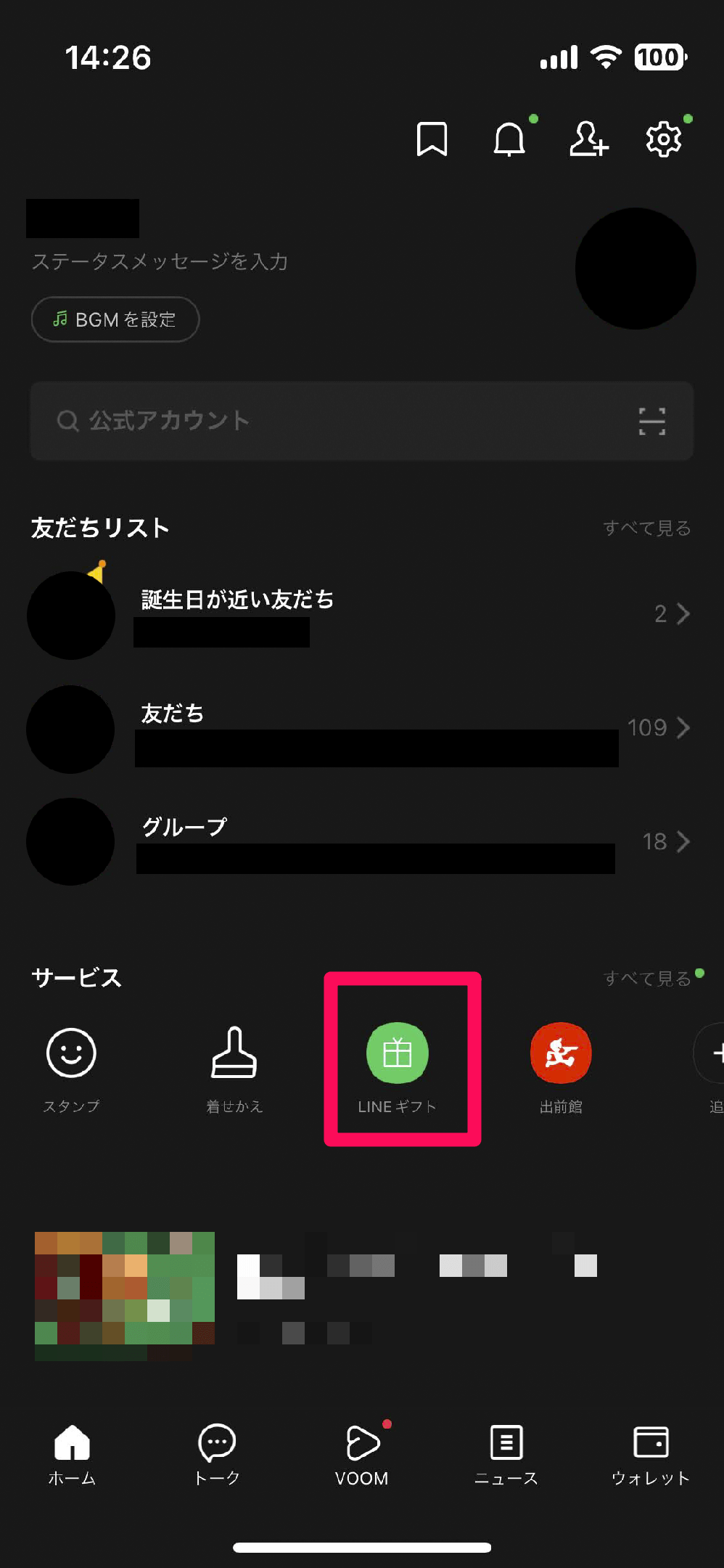Open the 友だち list row
This screenshot has width=724, height=1568.
pyautogui.click(x=361, y=729)
